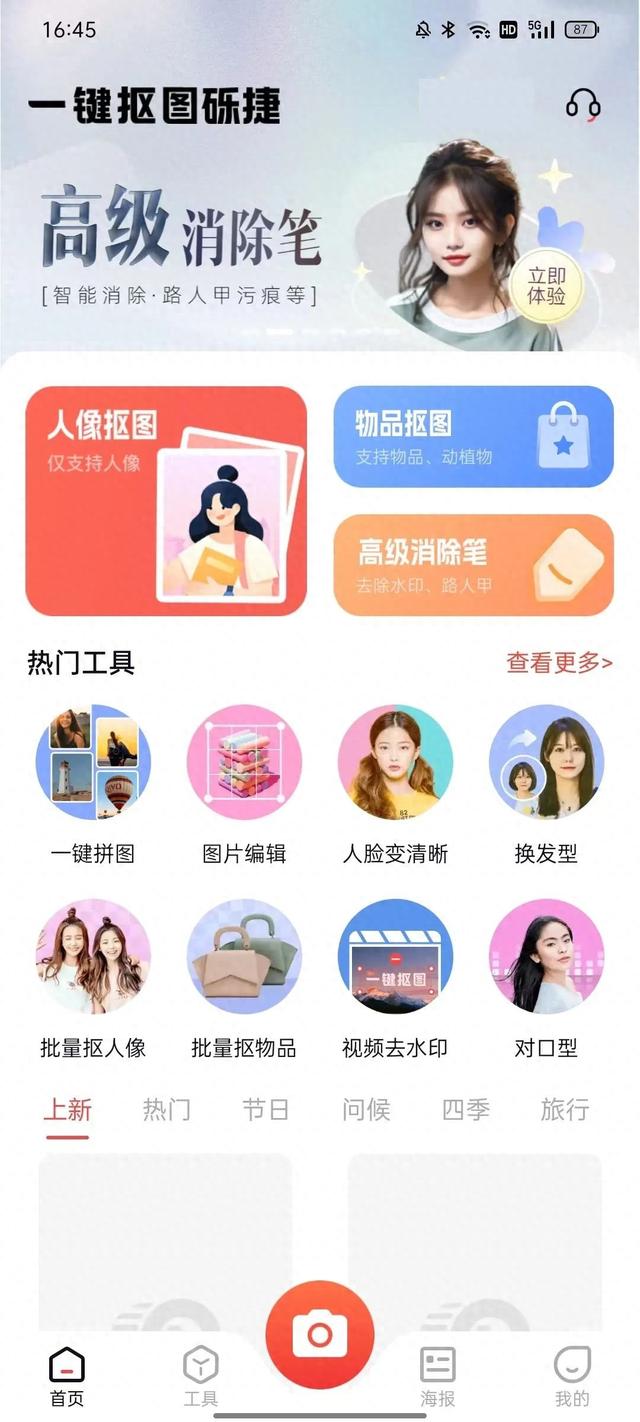
Task: Open customer service headset icon
Action: [583, 104]
